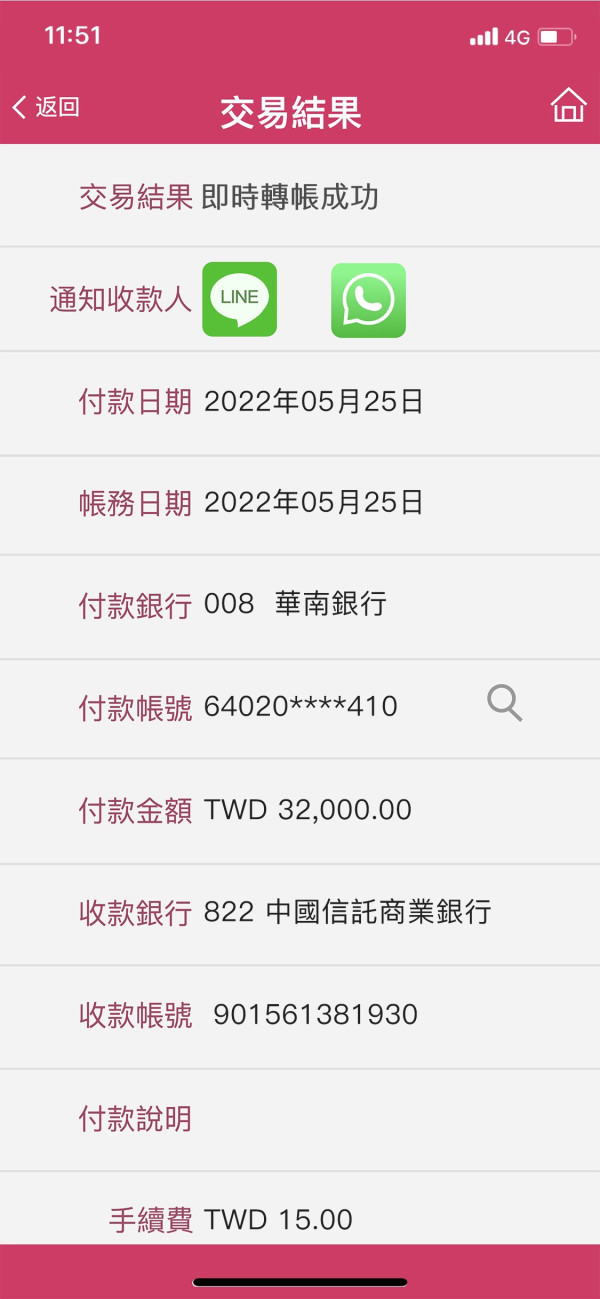Notify the payee via WhatsApp
The width and height of the screenshot is (600, 1299).
(x=368, y=300)
